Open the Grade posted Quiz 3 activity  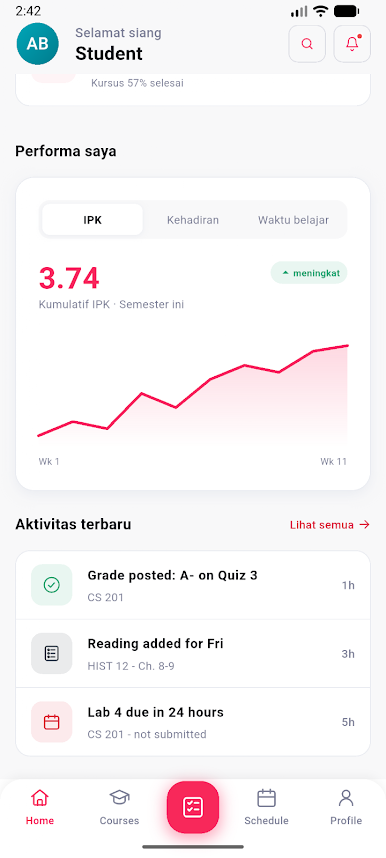193,585
